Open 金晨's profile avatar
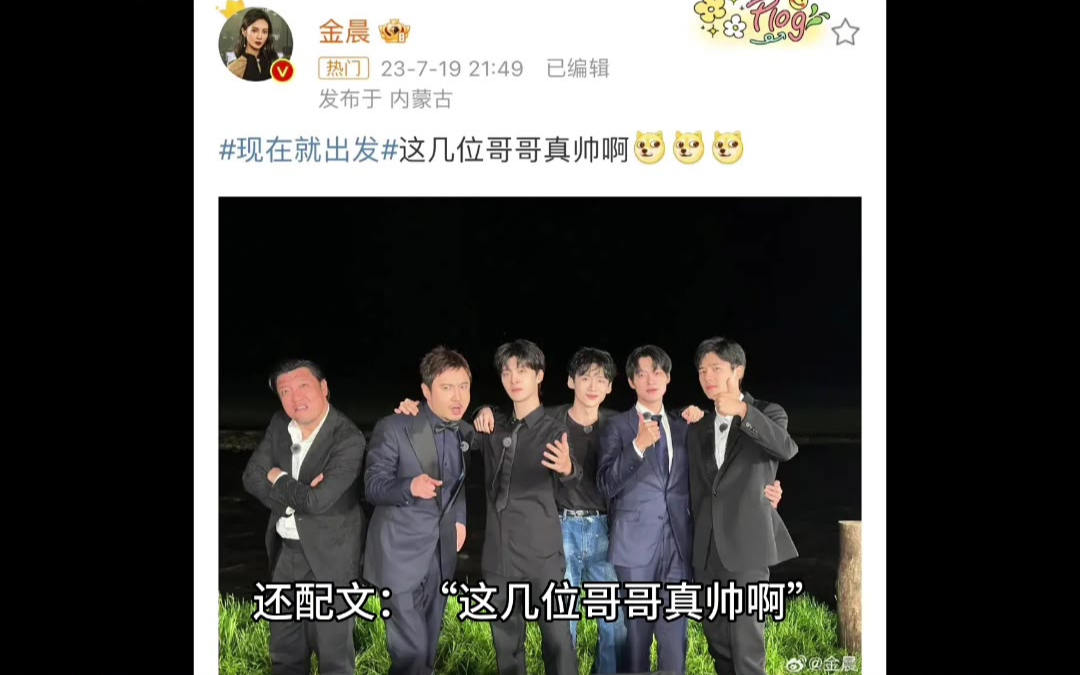This screenshot has width=1080, height=675. click(x=255, y=43)
